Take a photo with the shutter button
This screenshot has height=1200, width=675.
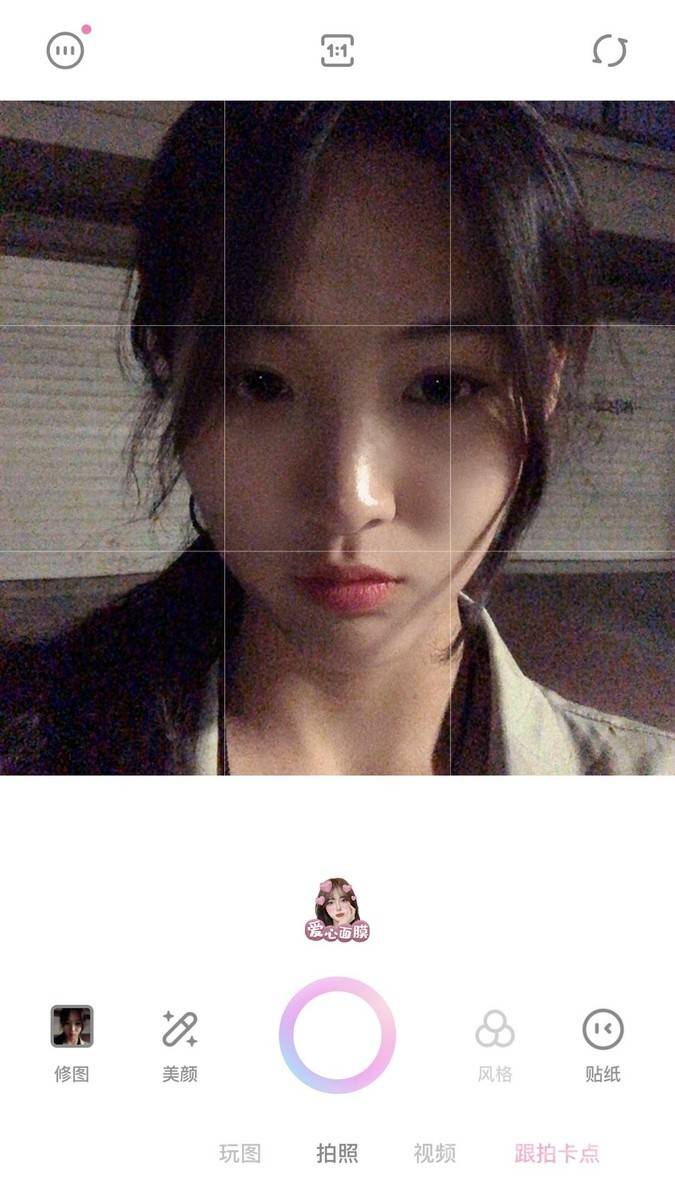pyautogui.click(x=337, y=1035)
